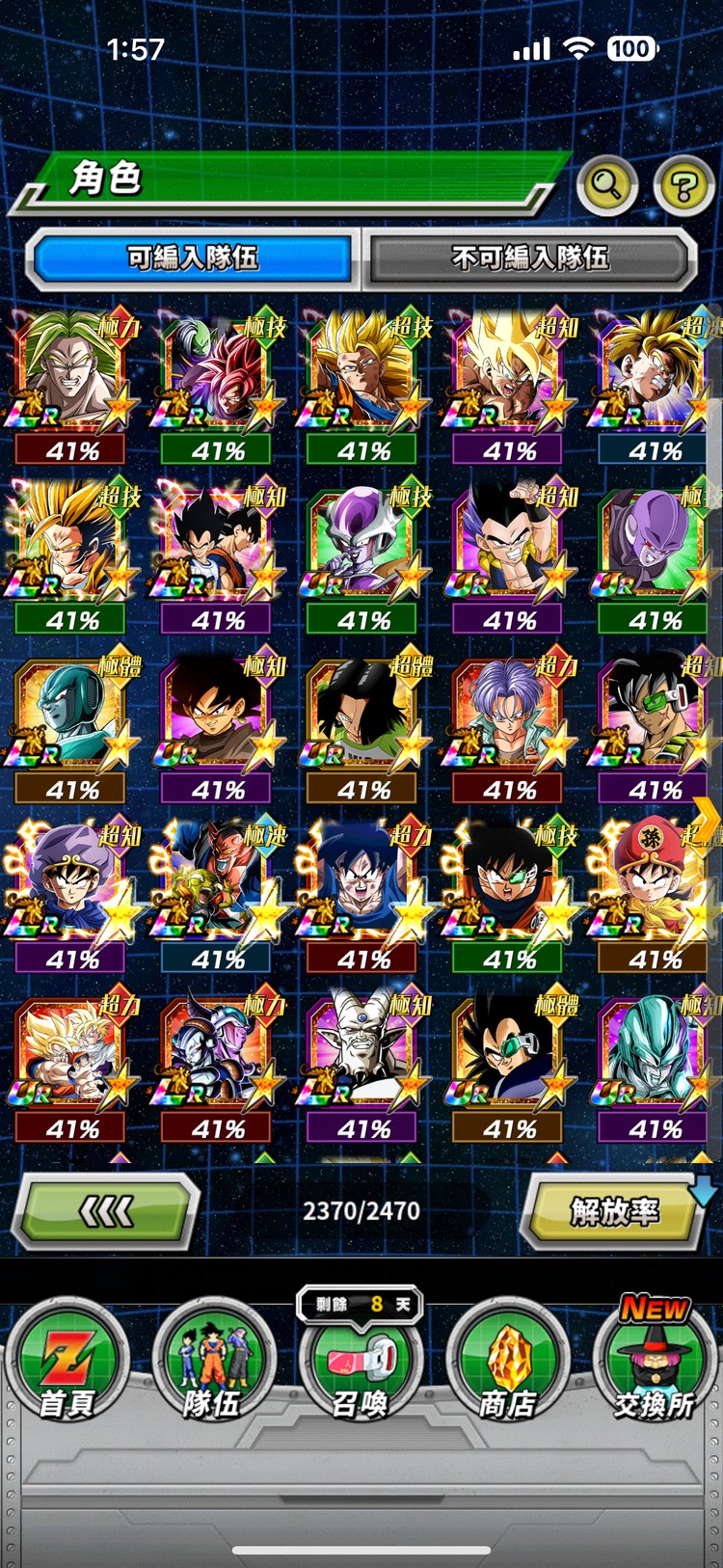This screenshot has width=723, height=1568.
Task: Switch to 不可編入隊伍 tab
Action: click(x=529, y=257)
